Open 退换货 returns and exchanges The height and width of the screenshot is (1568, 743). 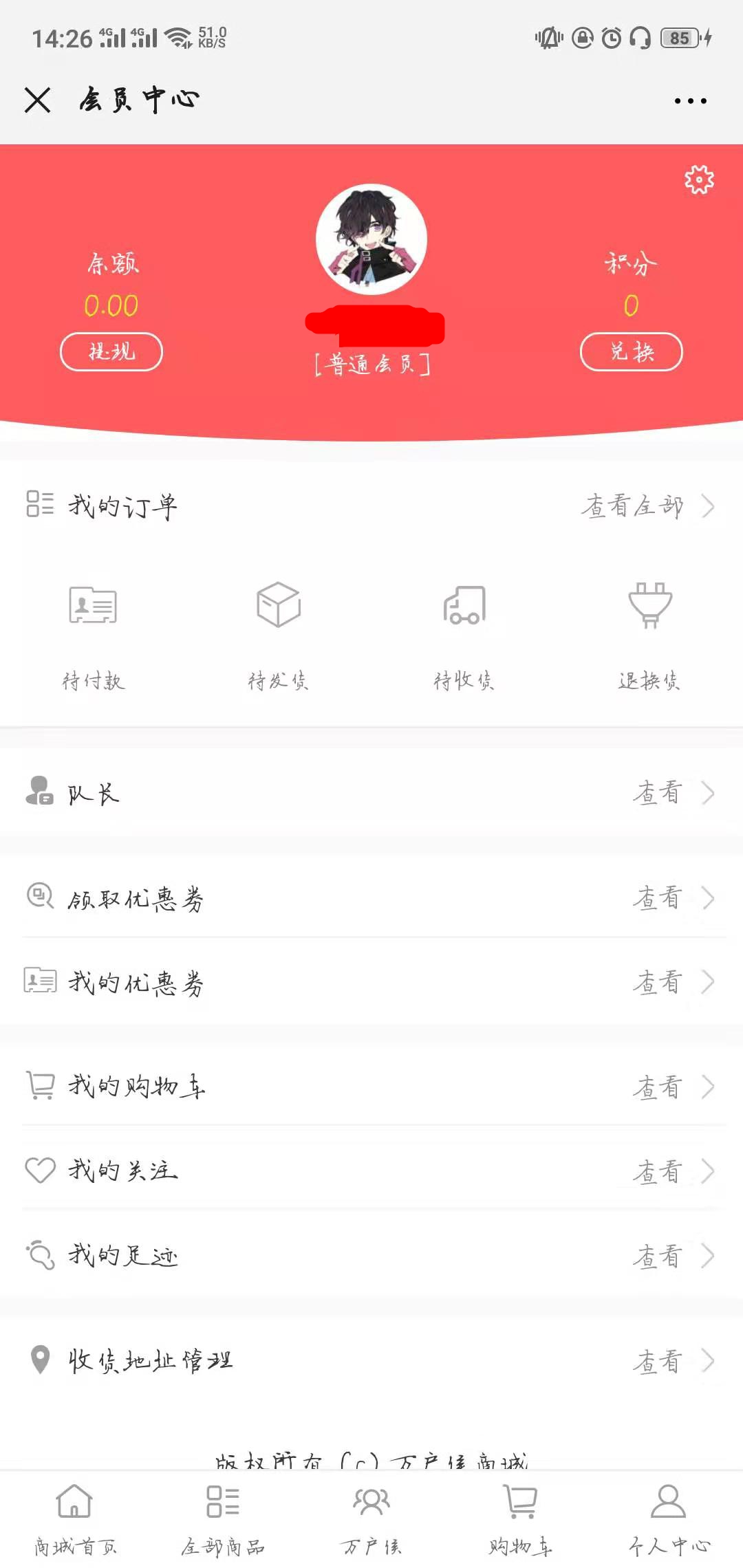coord(649,633)
